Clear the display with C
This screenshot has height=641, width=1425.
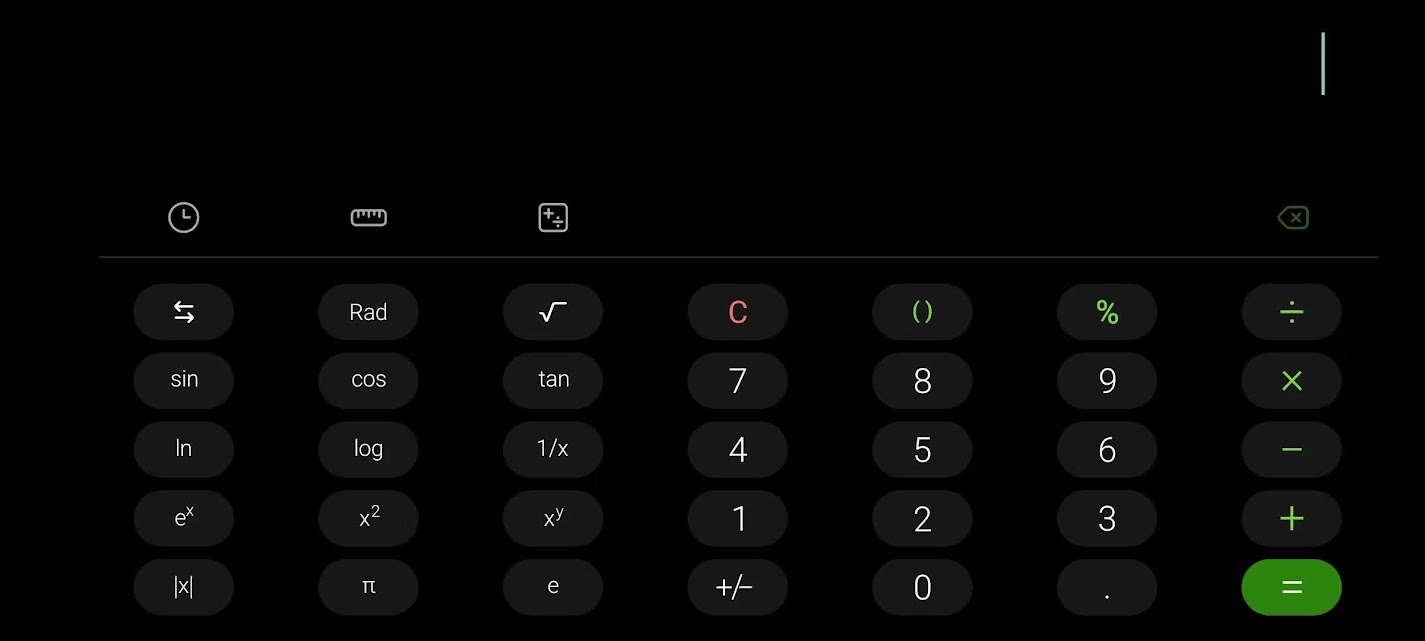pos(738,312)
